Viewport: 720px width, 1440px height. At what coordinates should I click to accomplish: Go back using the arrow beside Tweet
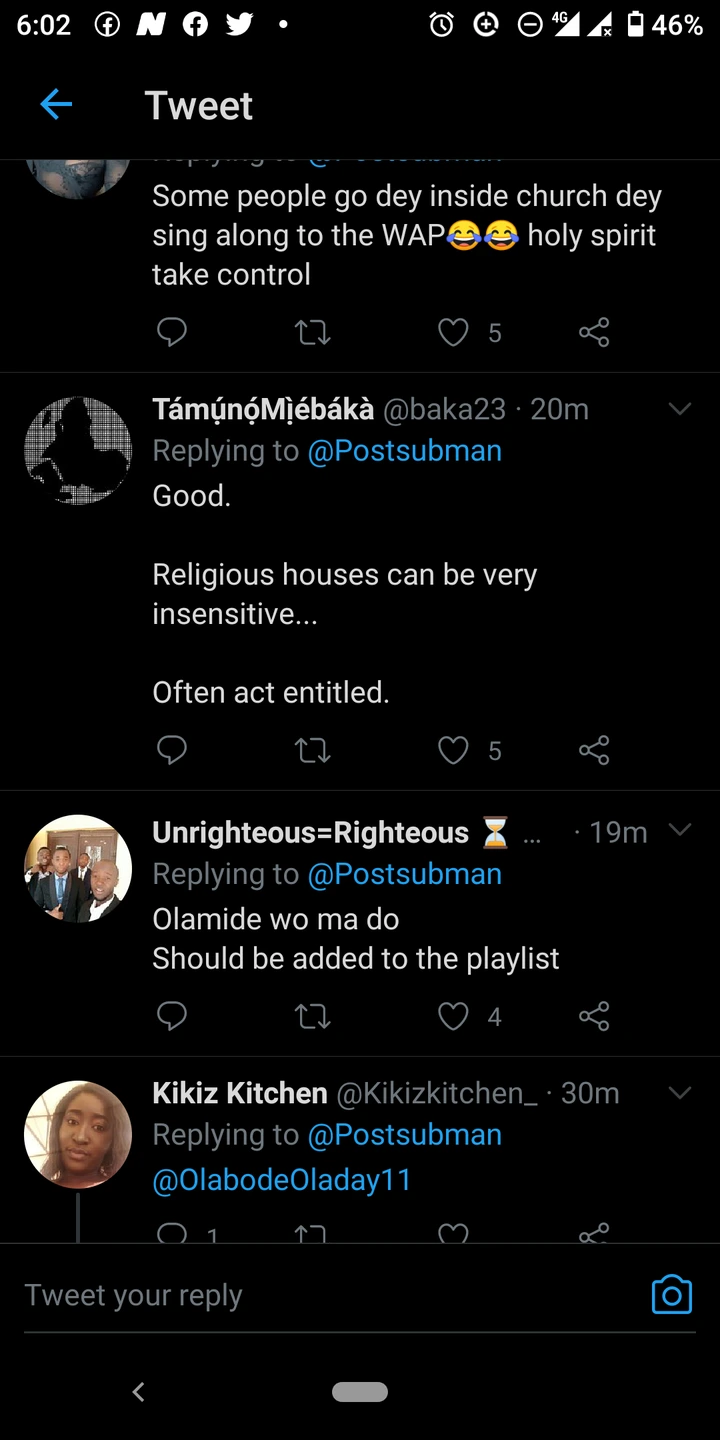[56, 104]
